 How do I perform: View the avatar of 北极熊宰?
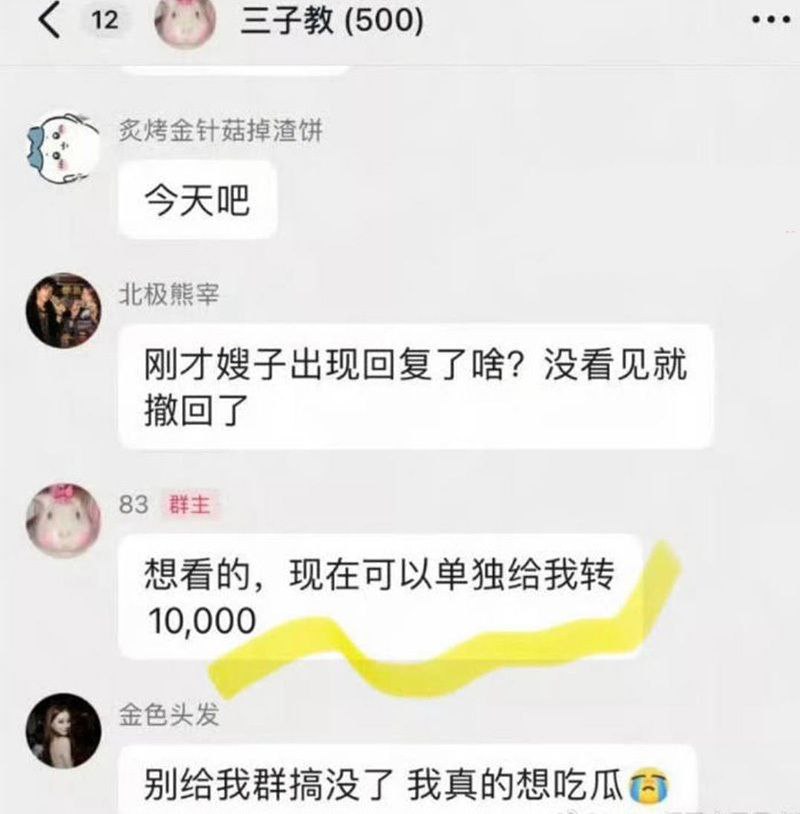tap(62, 311)
